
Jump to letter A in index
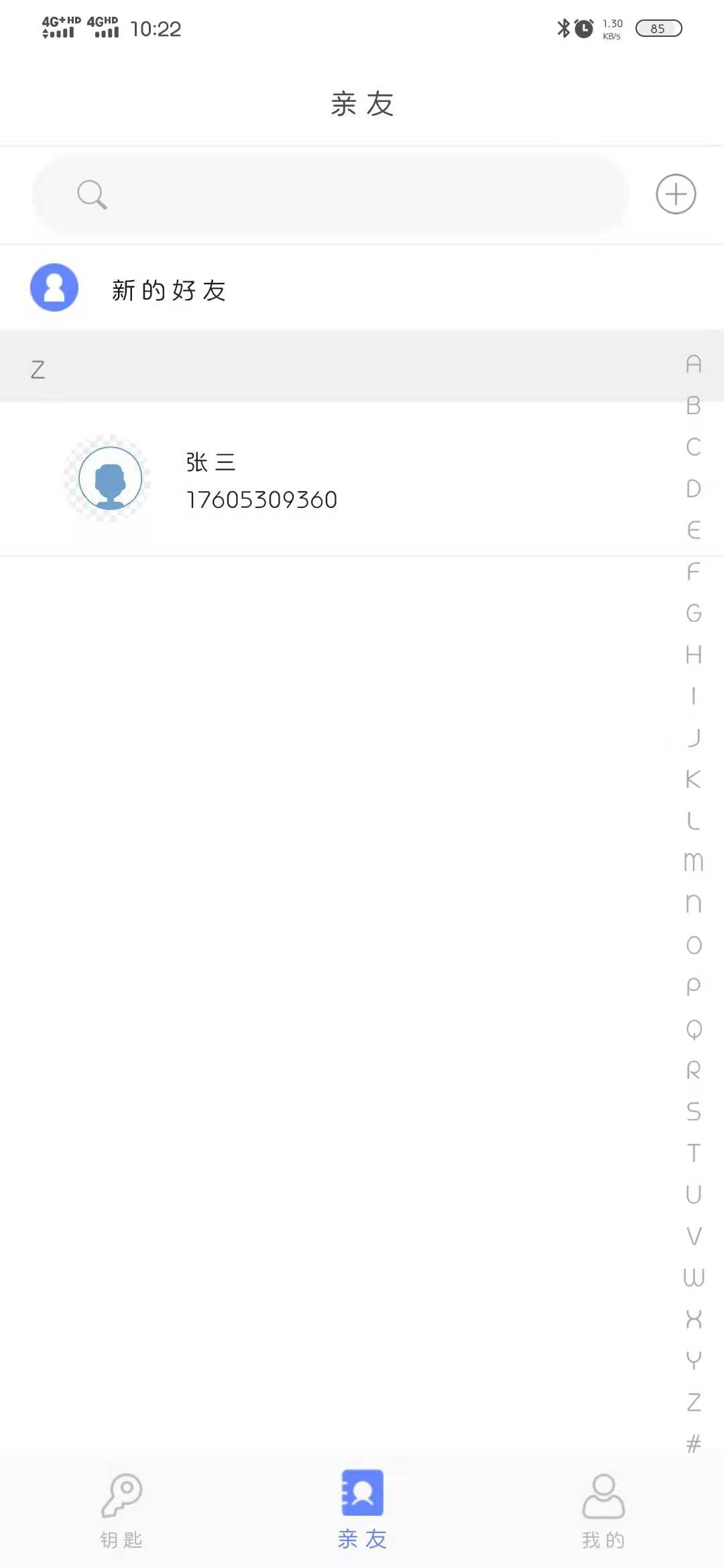point(694,365)
